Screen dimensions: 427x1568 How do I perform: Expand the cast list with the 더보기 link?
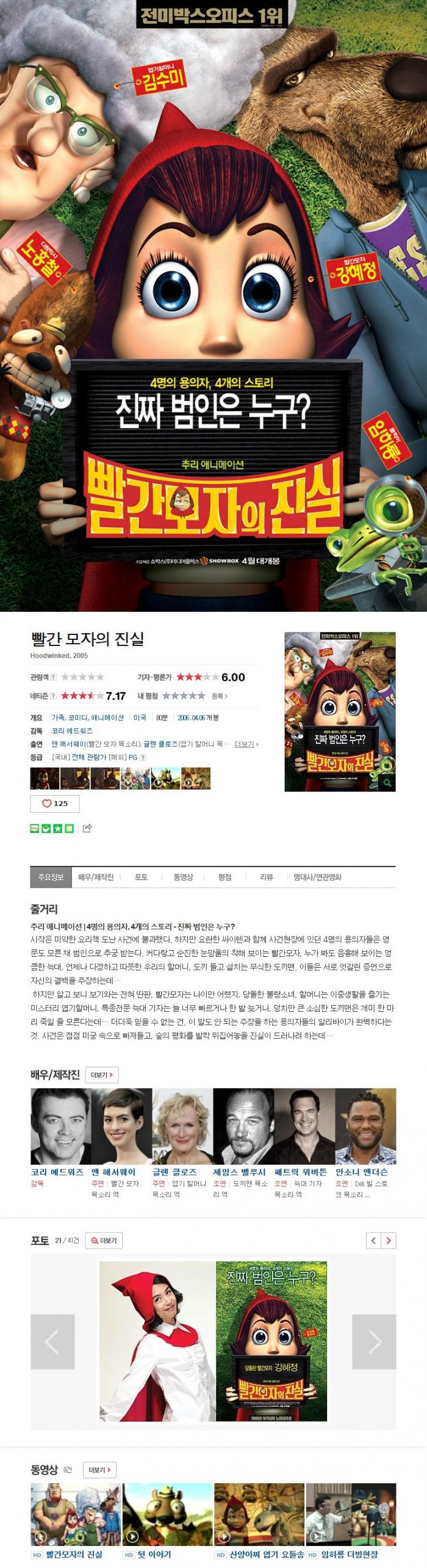point(246,744)
